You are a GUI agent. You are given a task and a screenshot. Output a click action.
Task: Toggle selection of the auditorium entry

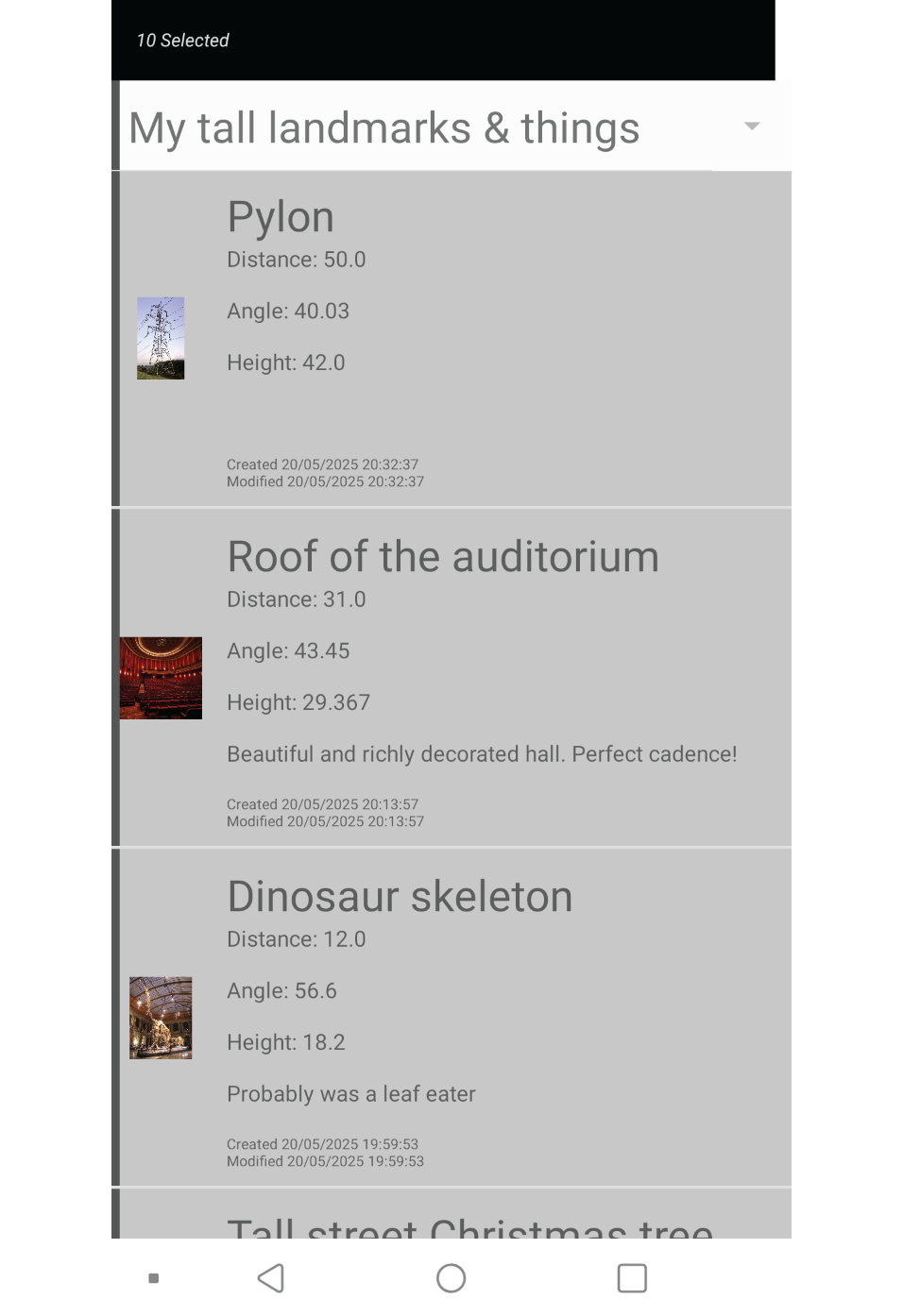click(x=451, y=677)
